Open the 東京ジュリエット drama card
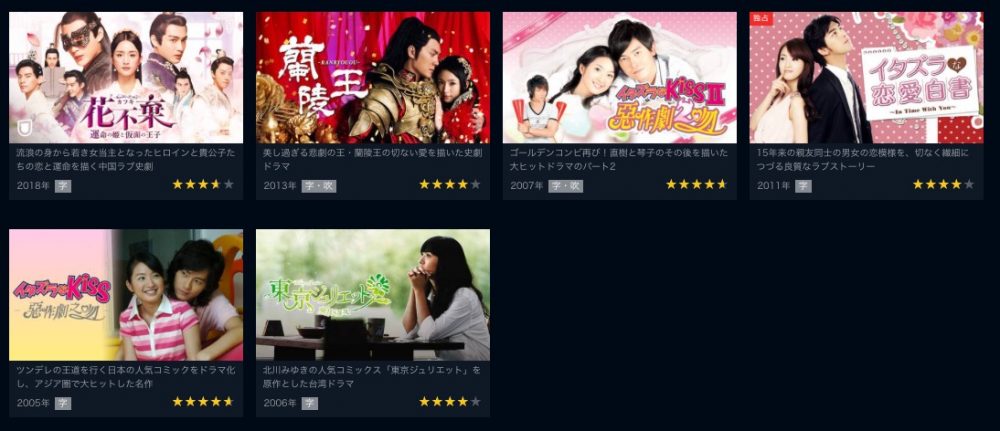The image size is (1000, 431). 373,295
